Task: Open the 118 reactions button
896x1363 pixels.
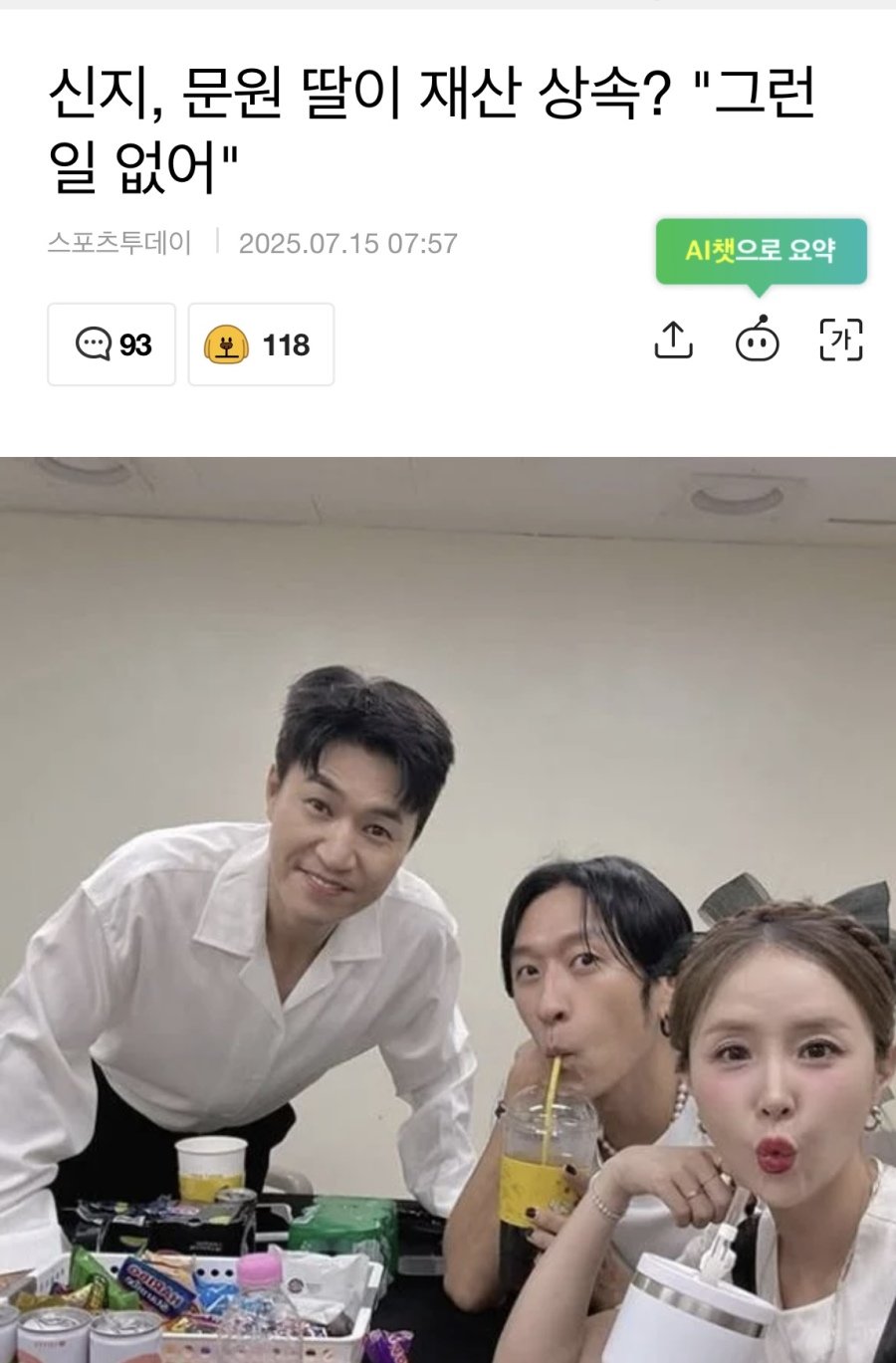Action: tap(261, 344)
